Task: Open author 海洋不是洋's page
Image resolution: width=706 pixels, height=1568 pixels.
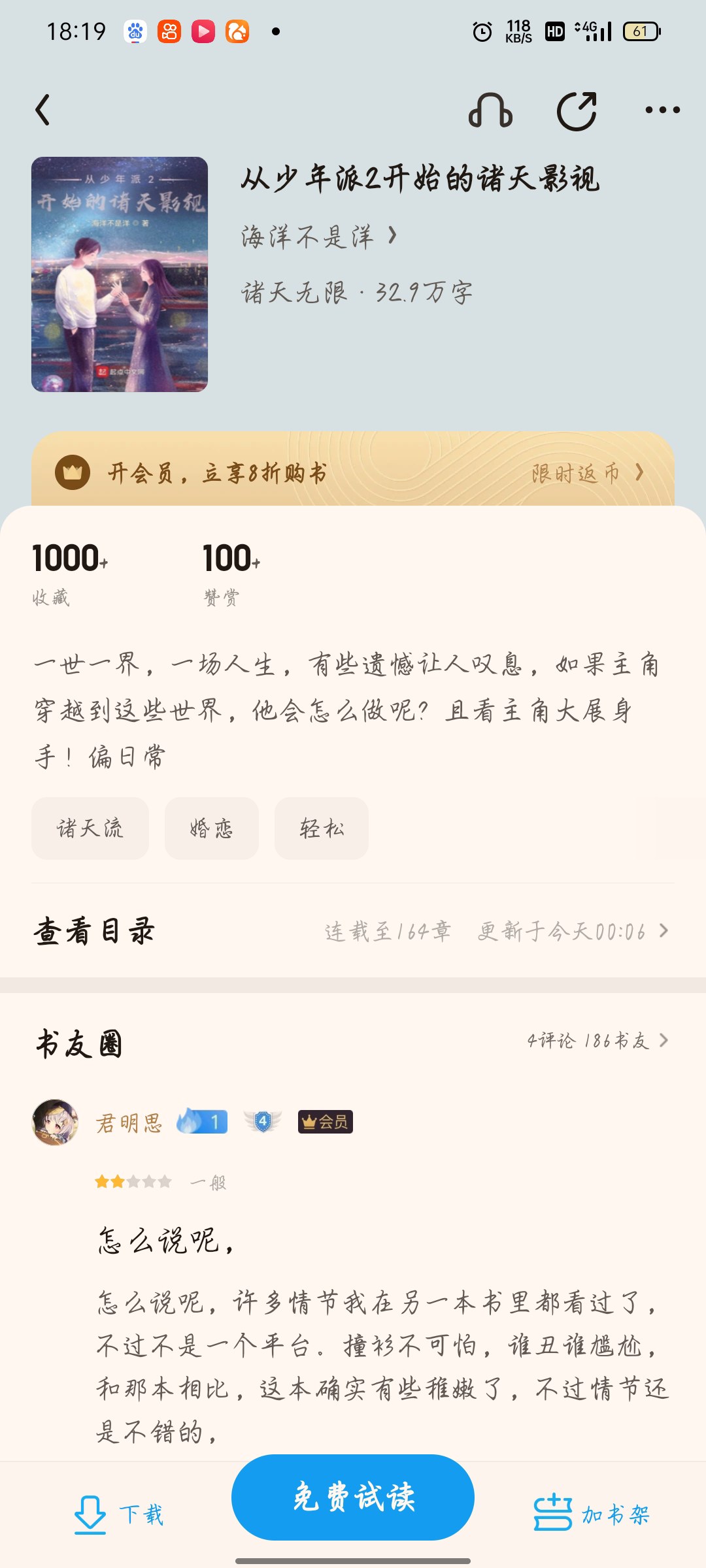Action: 318,237
